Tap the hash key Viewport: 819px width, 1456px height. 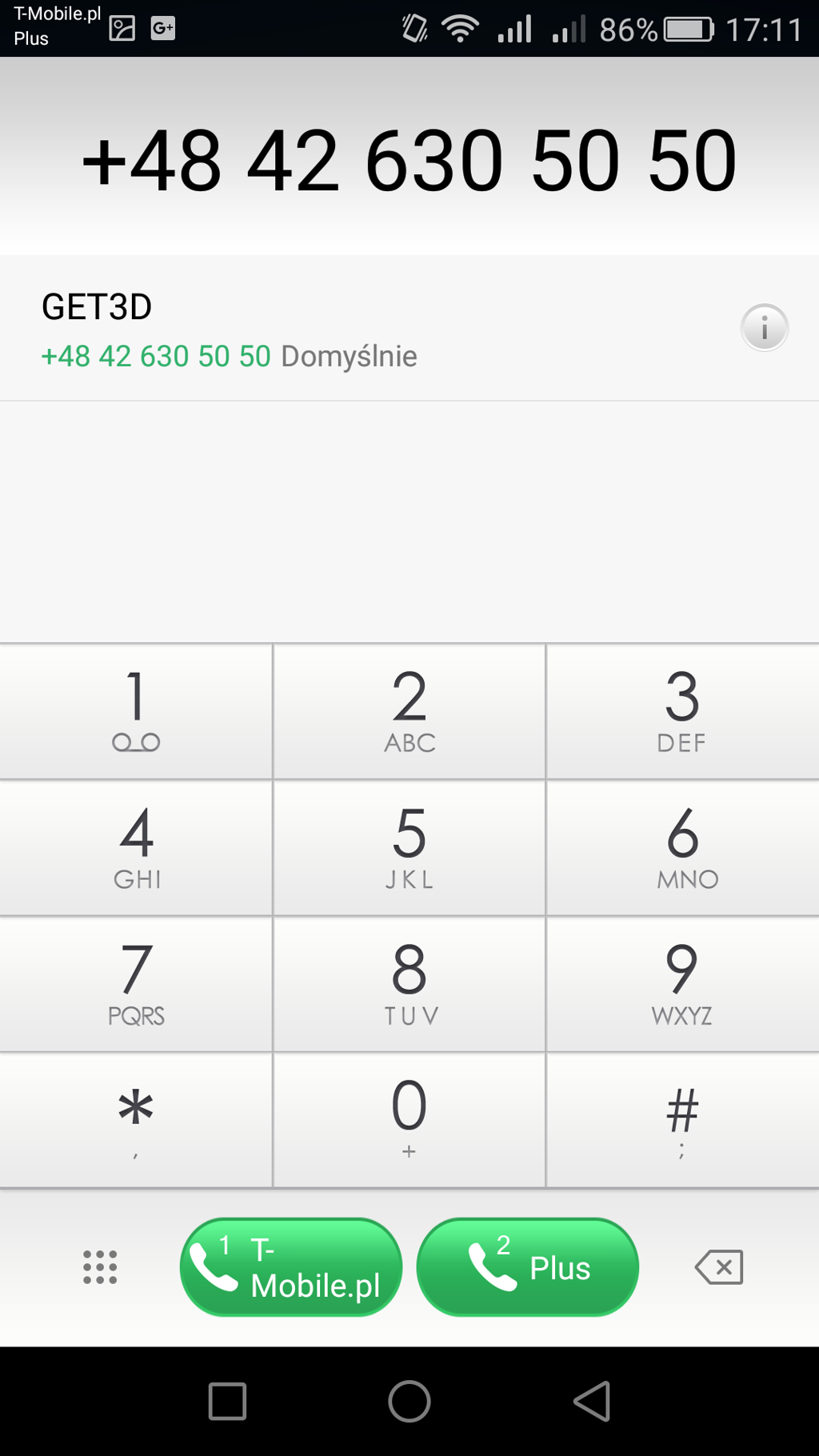[683, 1120]
